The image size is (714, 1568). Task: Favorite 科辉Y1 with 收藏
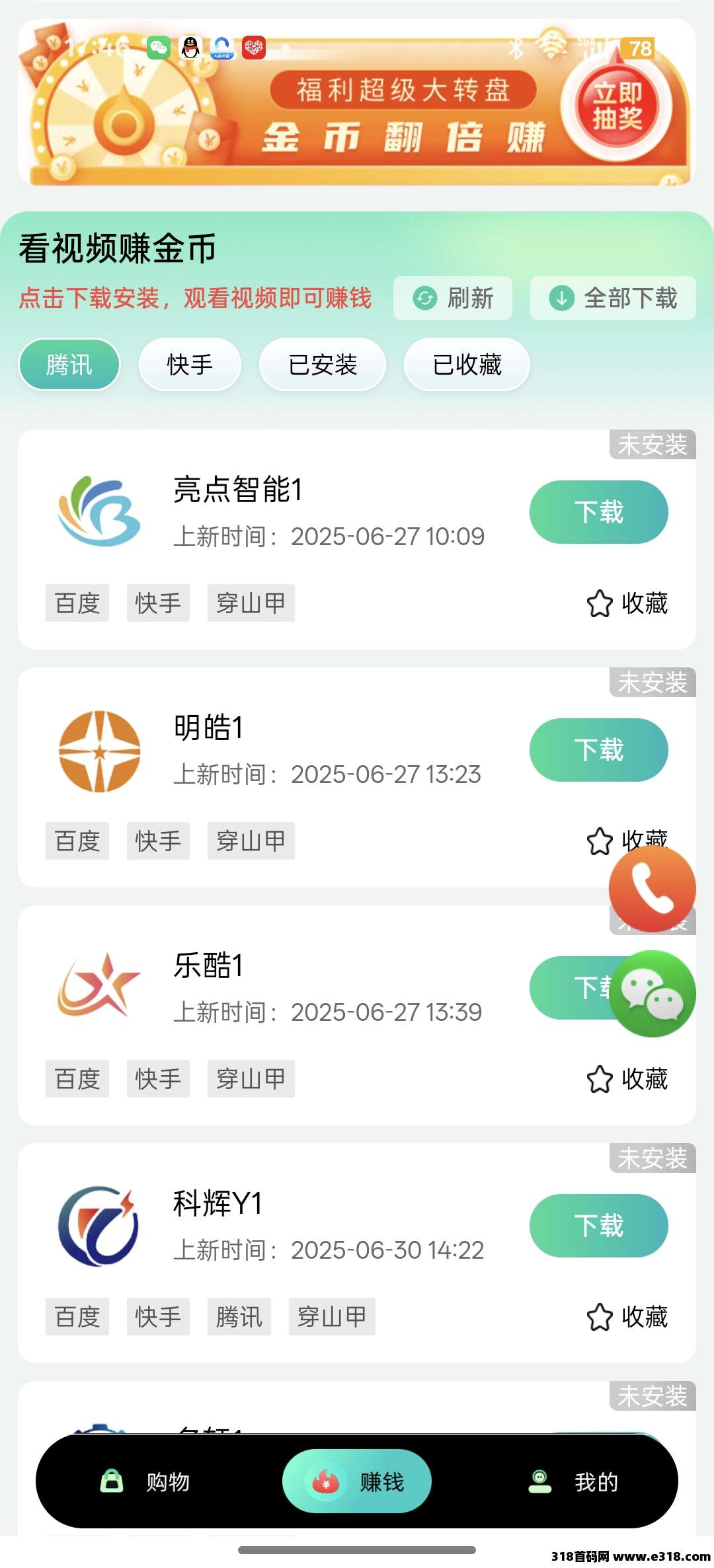click(627, 1317)
